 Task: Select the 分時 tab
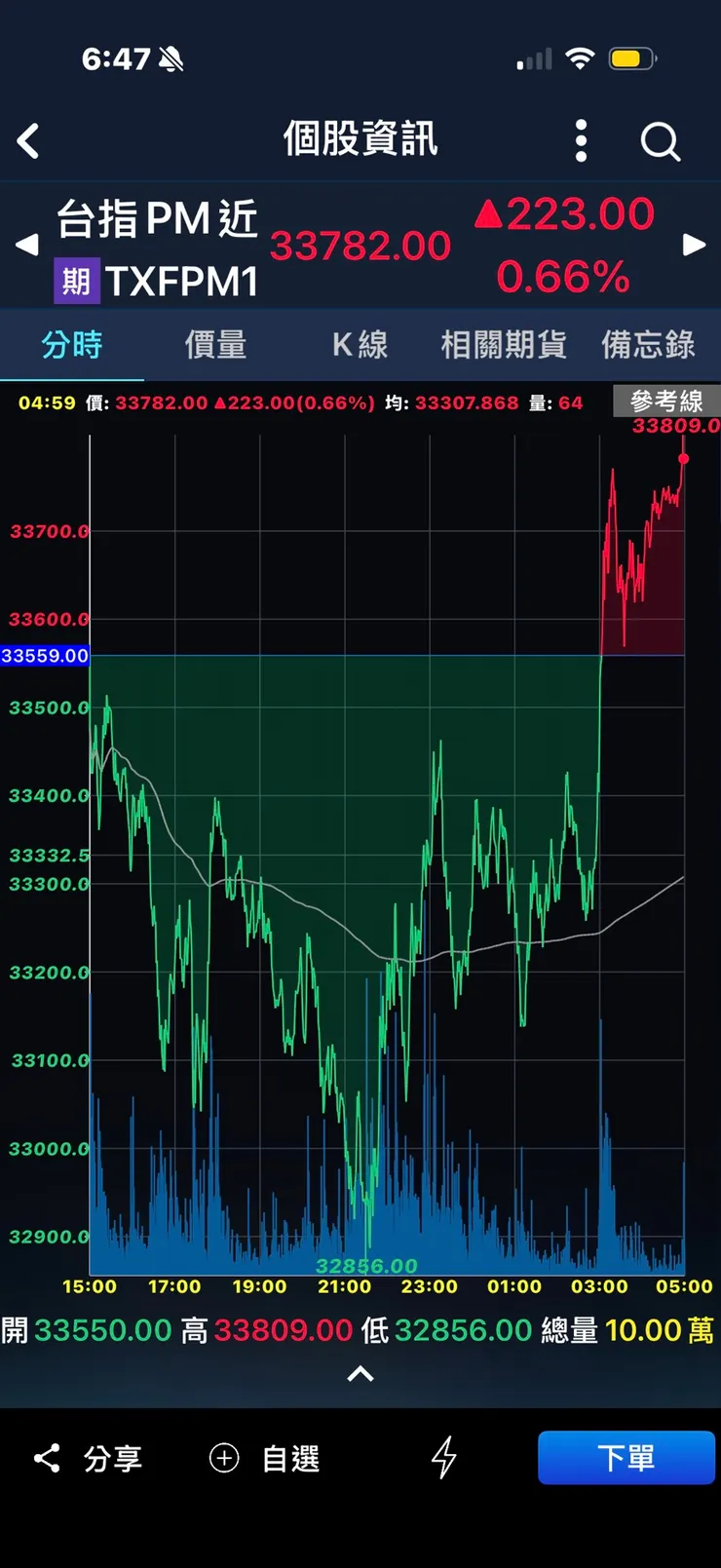pos(72,345)
